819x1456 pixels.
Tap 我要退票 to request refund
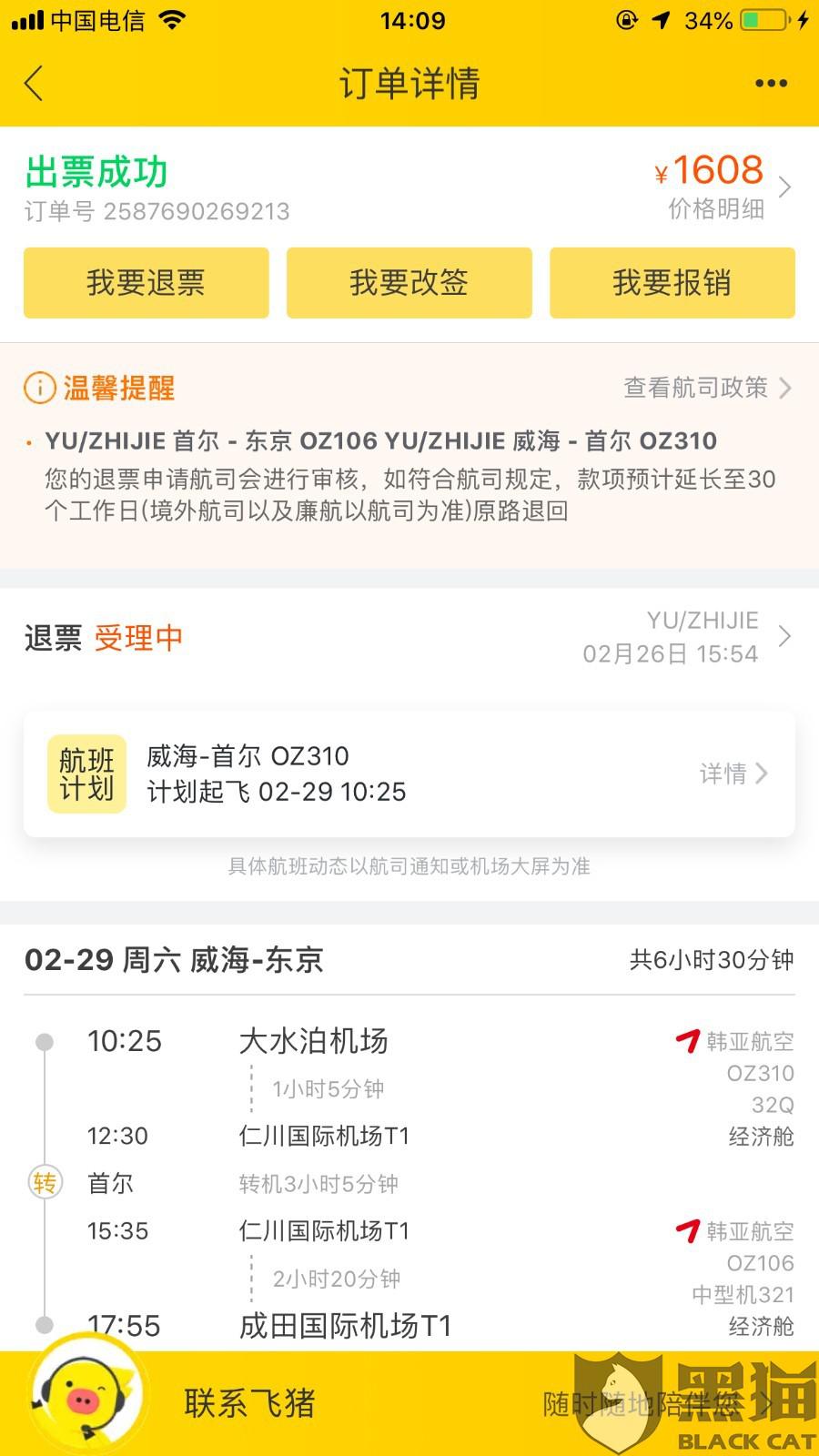point(147,283)
